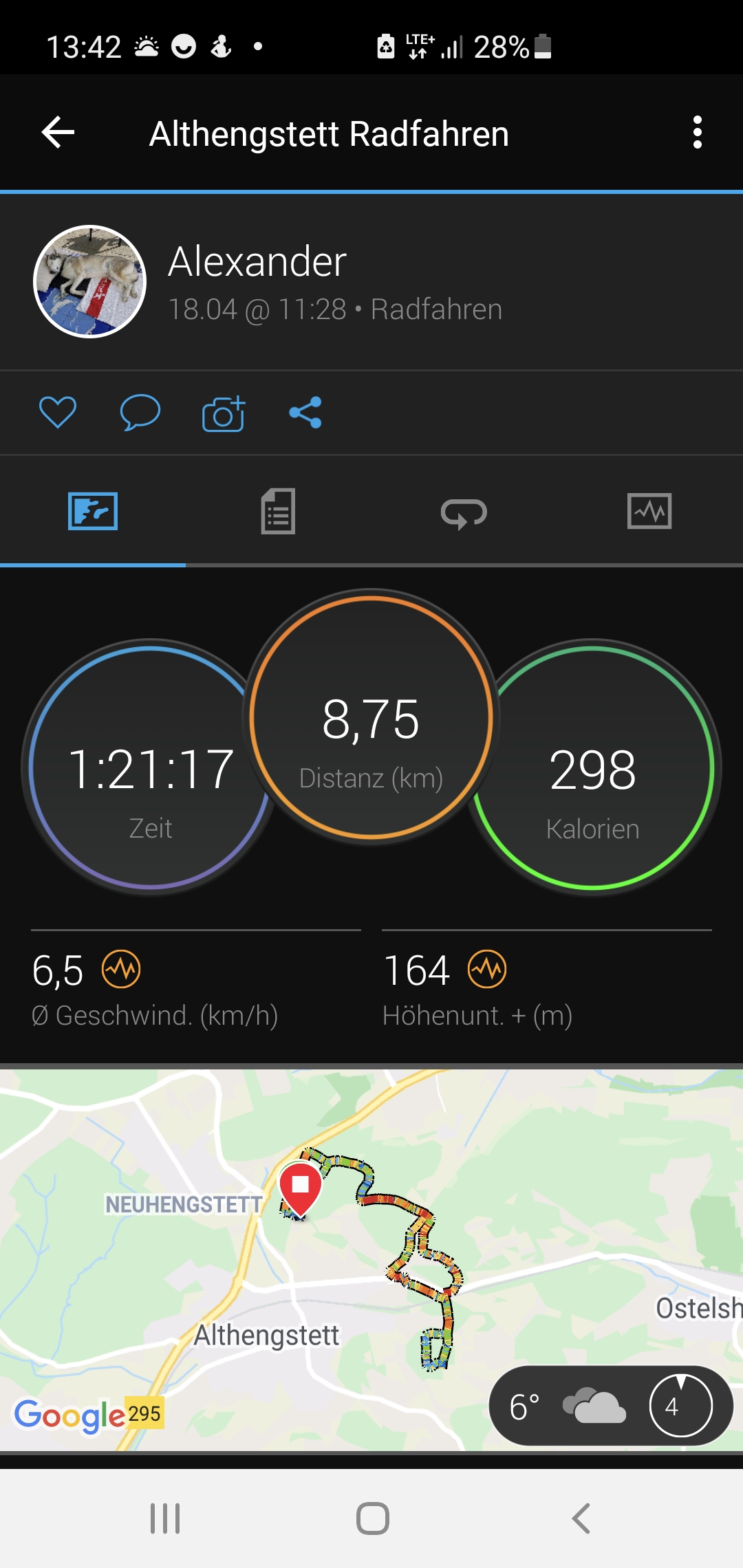Open elevation chart icon next to 164
The width and height of the screenshot is (743, 1568).
tap(487, 970)
